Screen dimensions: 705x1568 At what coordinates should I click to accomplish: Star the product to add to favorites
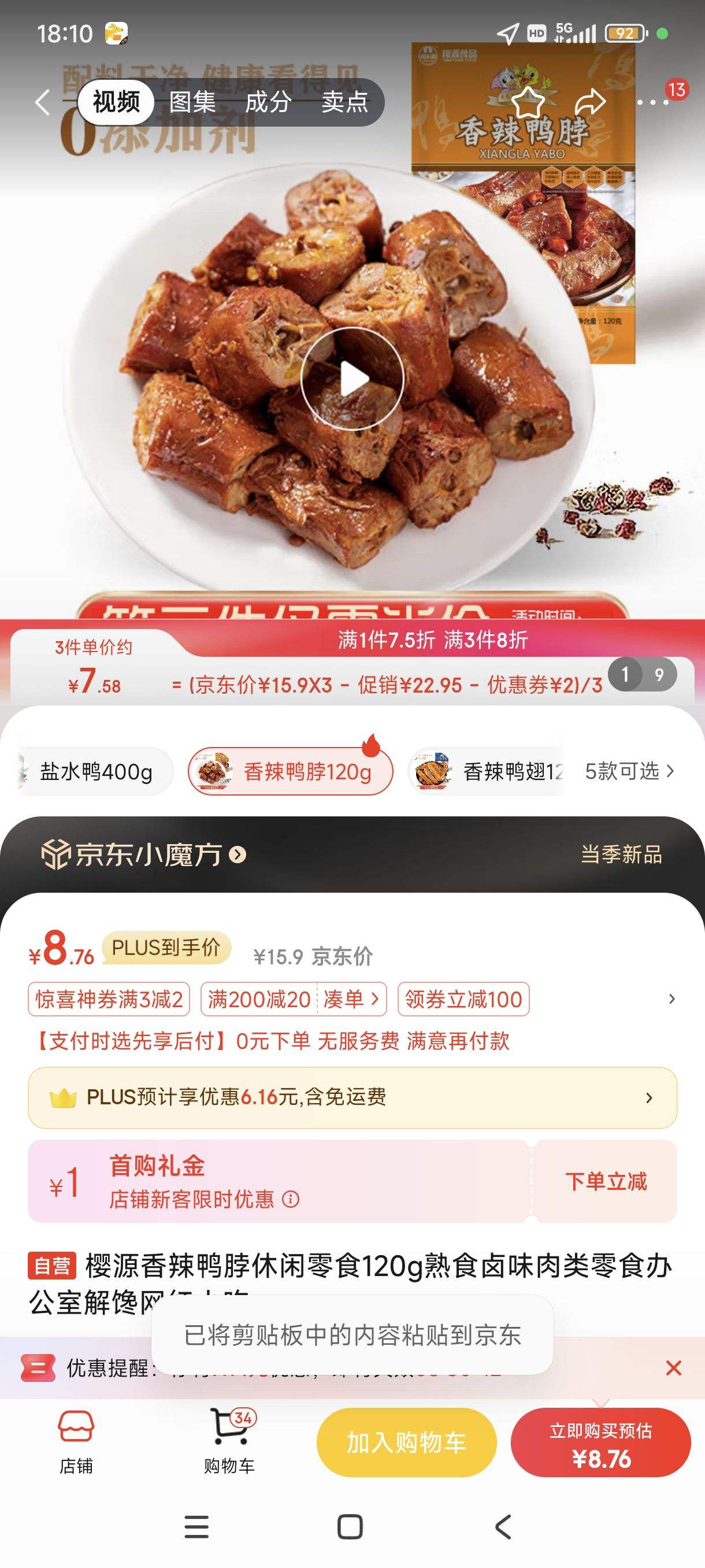click(x=529, y=101)
